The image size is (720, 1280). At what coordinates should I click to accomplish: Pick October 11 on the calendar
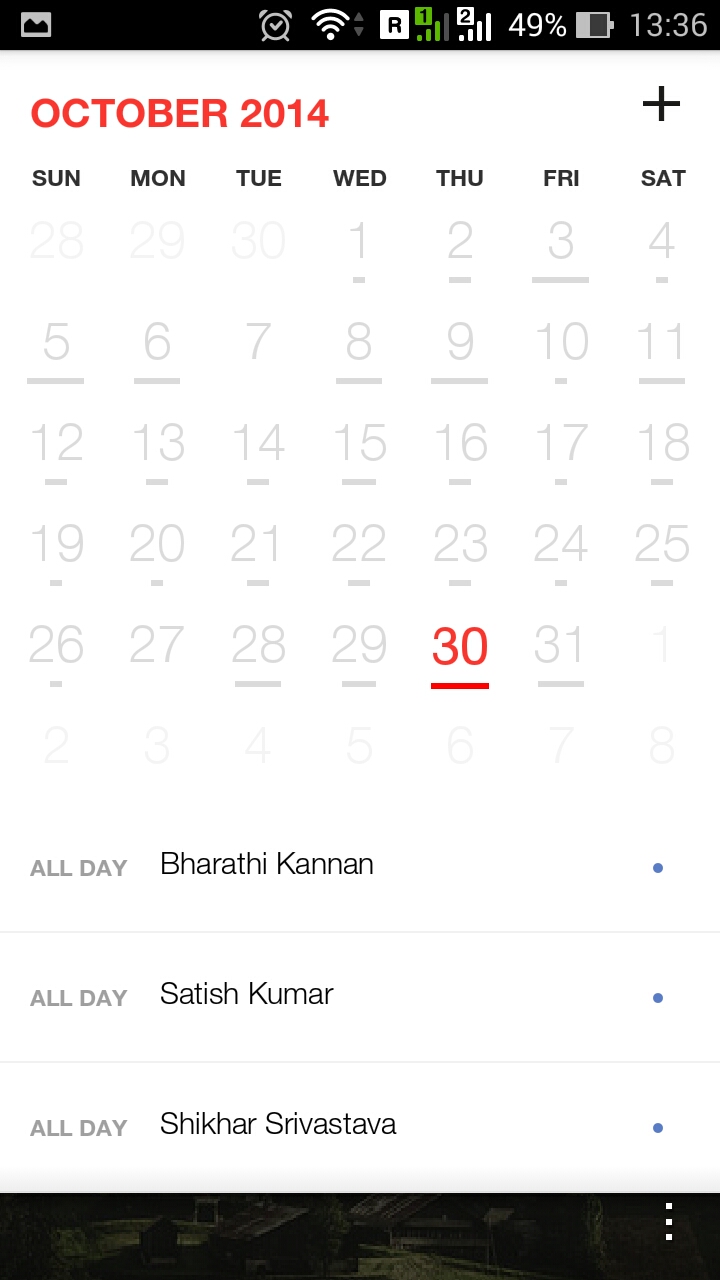coord(662,343)
